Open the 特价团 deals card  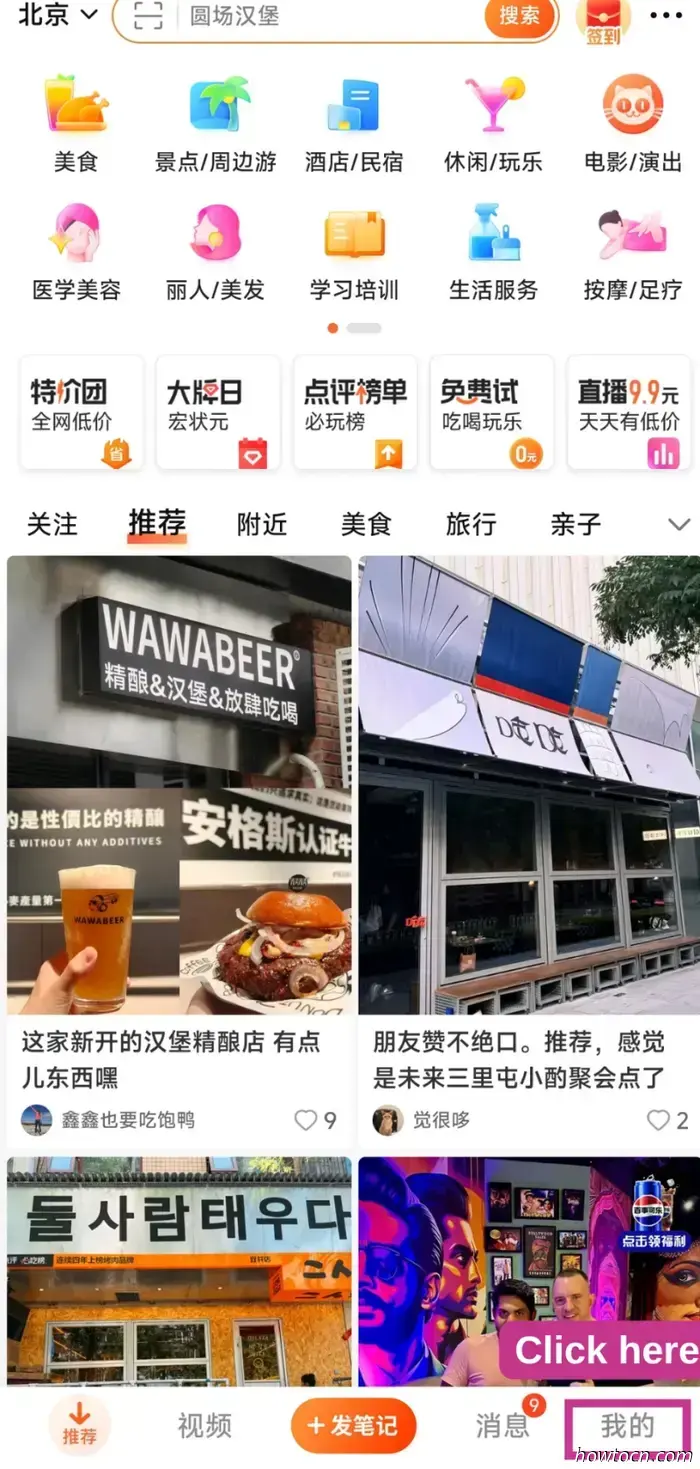[x=81, y=412]
